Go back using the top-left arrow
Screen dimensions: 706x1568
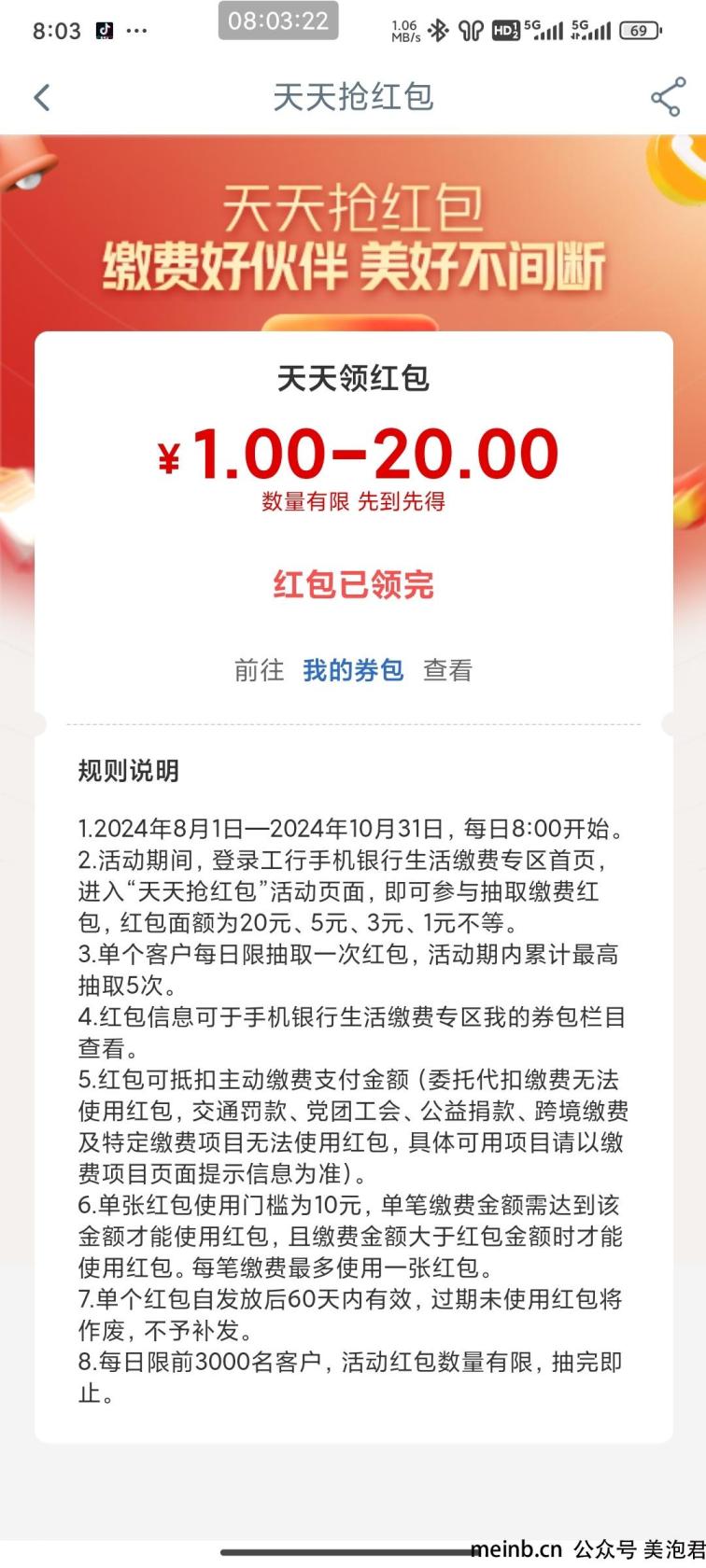point(42,97)
